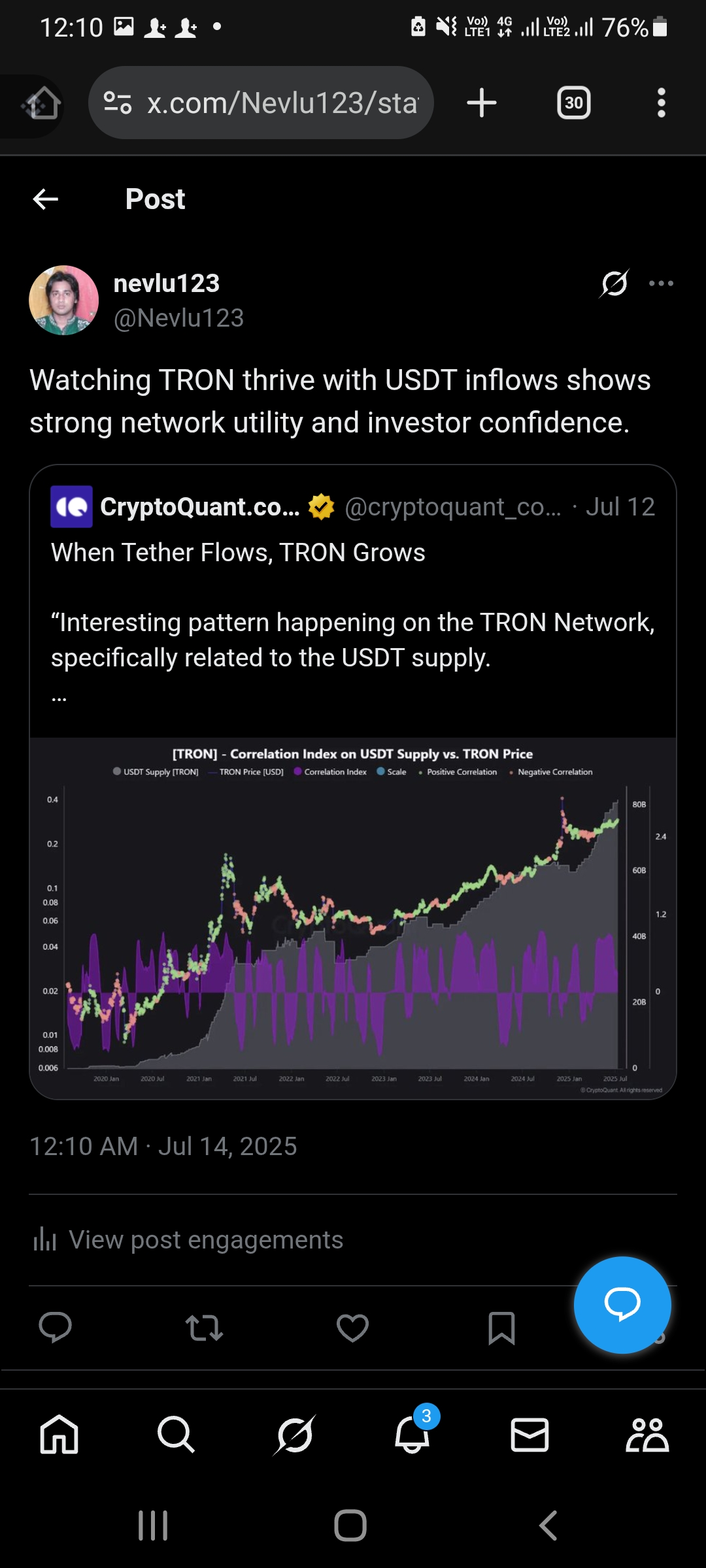Switch to the Home tab
This screenshot has height=1568, width=706.
59,1435
